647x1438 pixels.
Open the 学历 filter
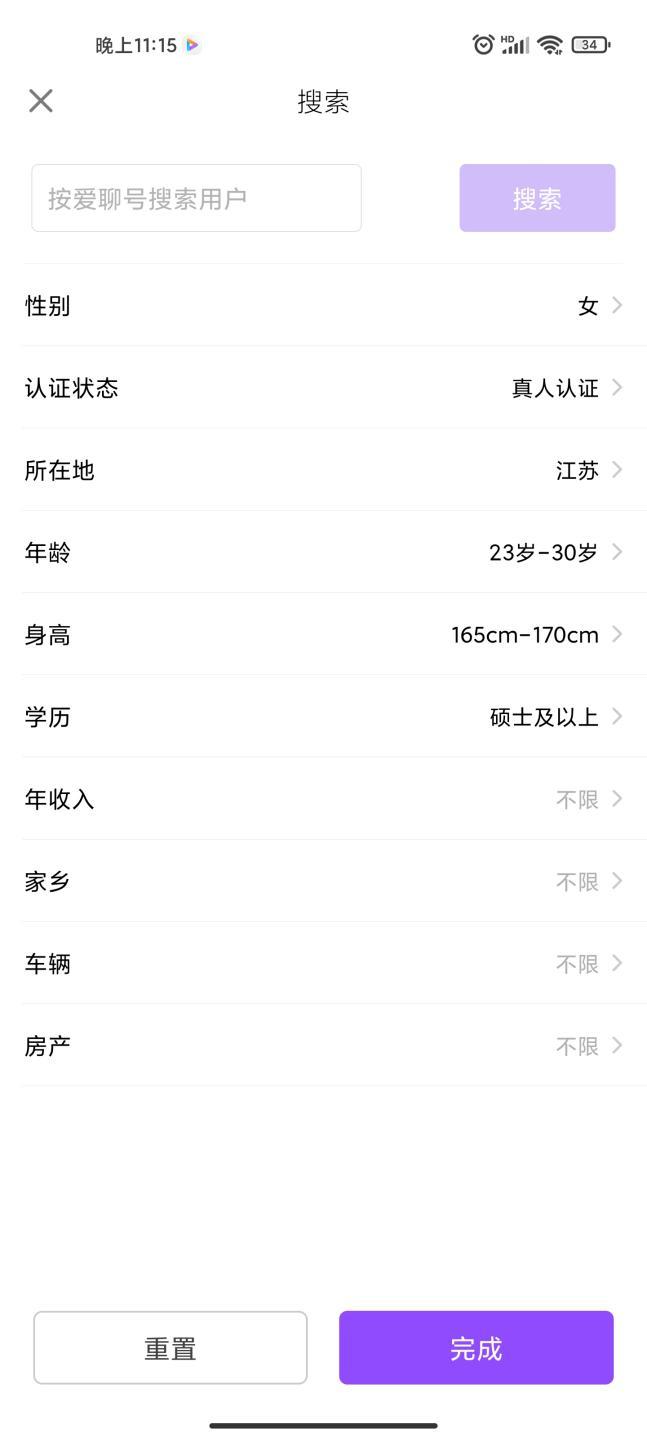point(323,717)
